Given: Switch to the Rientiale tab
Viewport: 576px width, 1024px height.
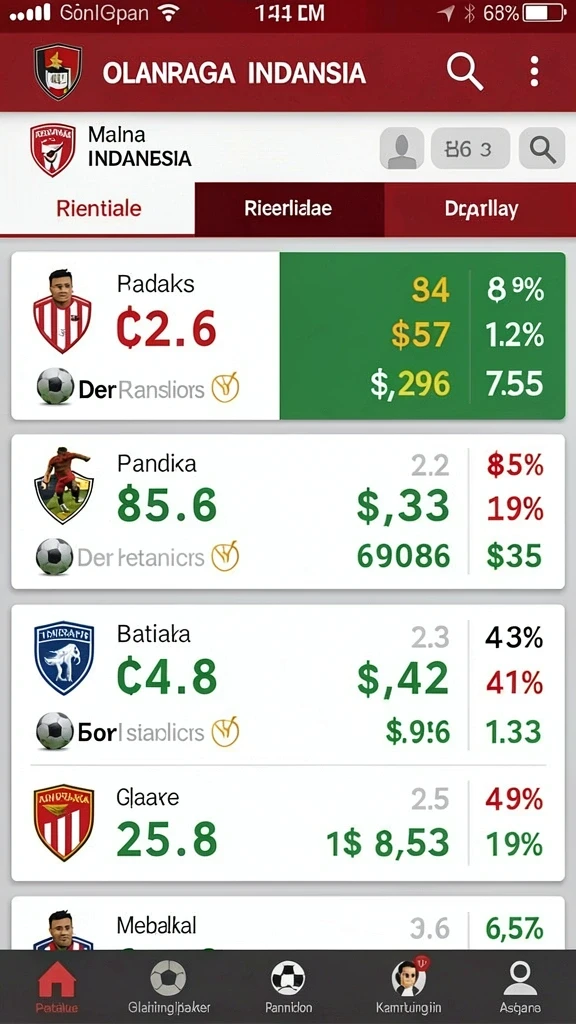Looking at the screenshot, I should click(98, 209).
